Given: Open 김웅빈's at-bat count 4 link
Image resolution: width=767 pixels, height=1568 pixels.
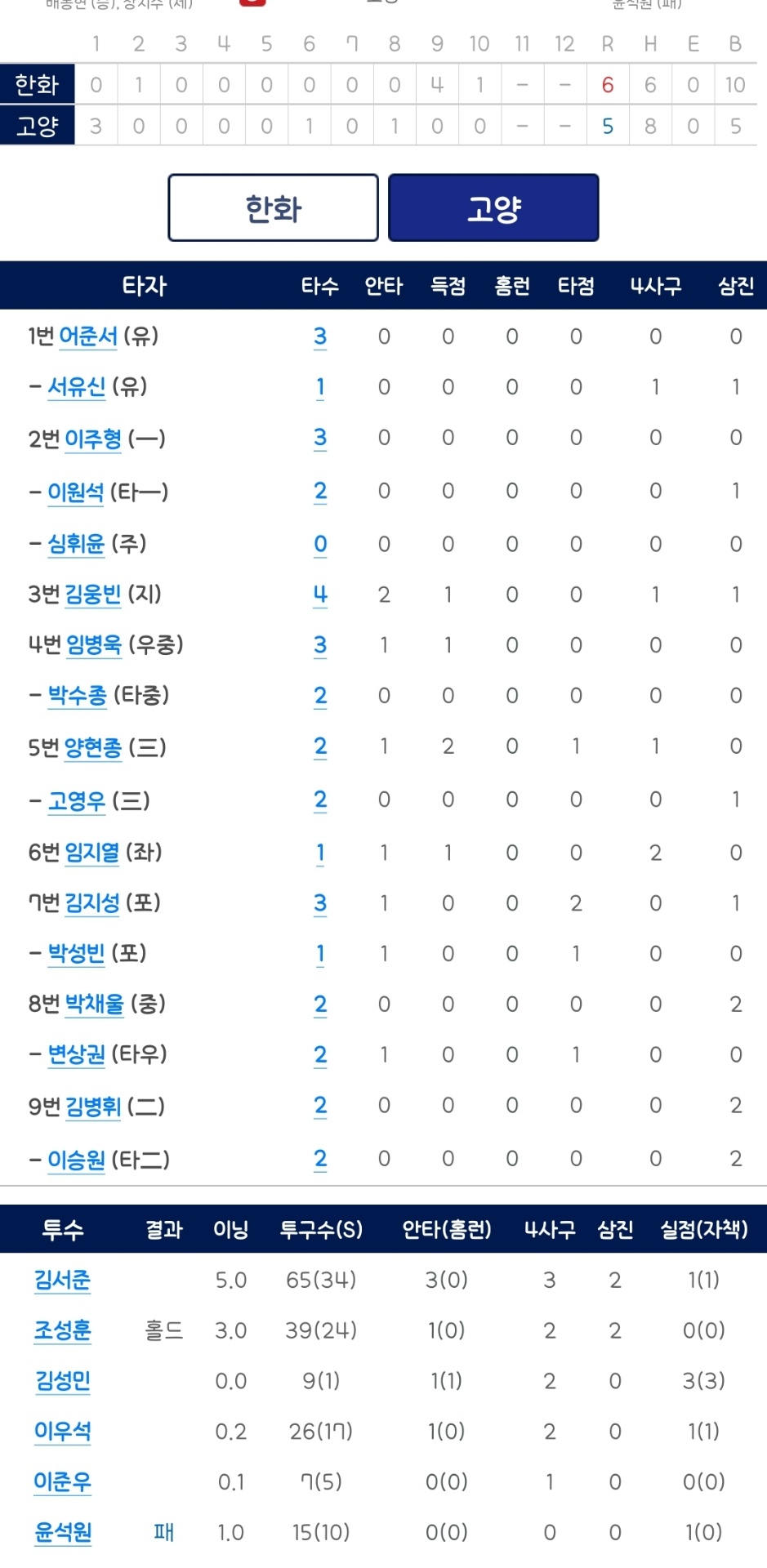Looking at the screenshot, I should click(320, 595).
